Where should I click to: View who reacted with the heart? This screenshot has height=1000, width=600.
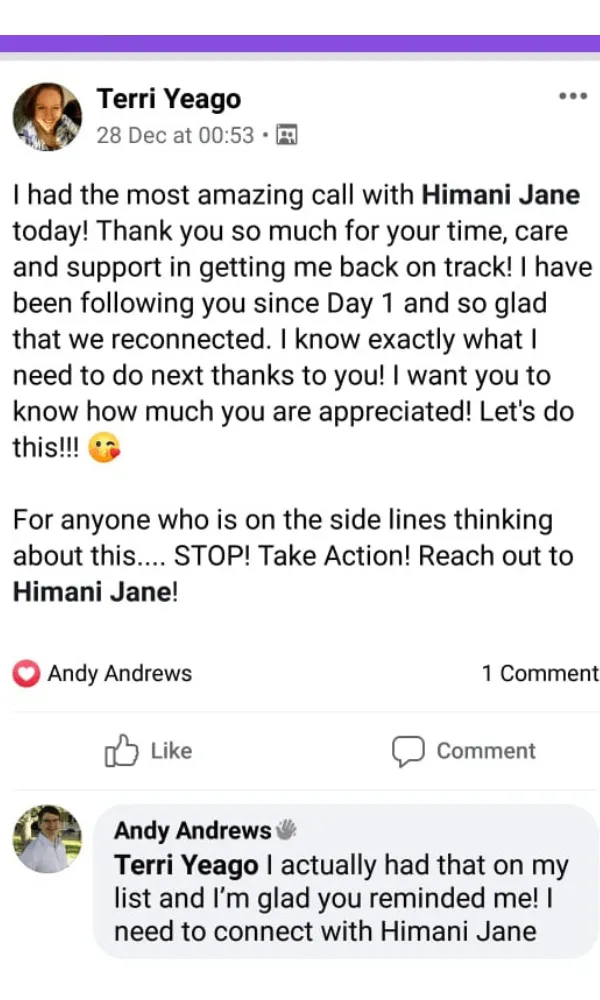tap(102, 674)
